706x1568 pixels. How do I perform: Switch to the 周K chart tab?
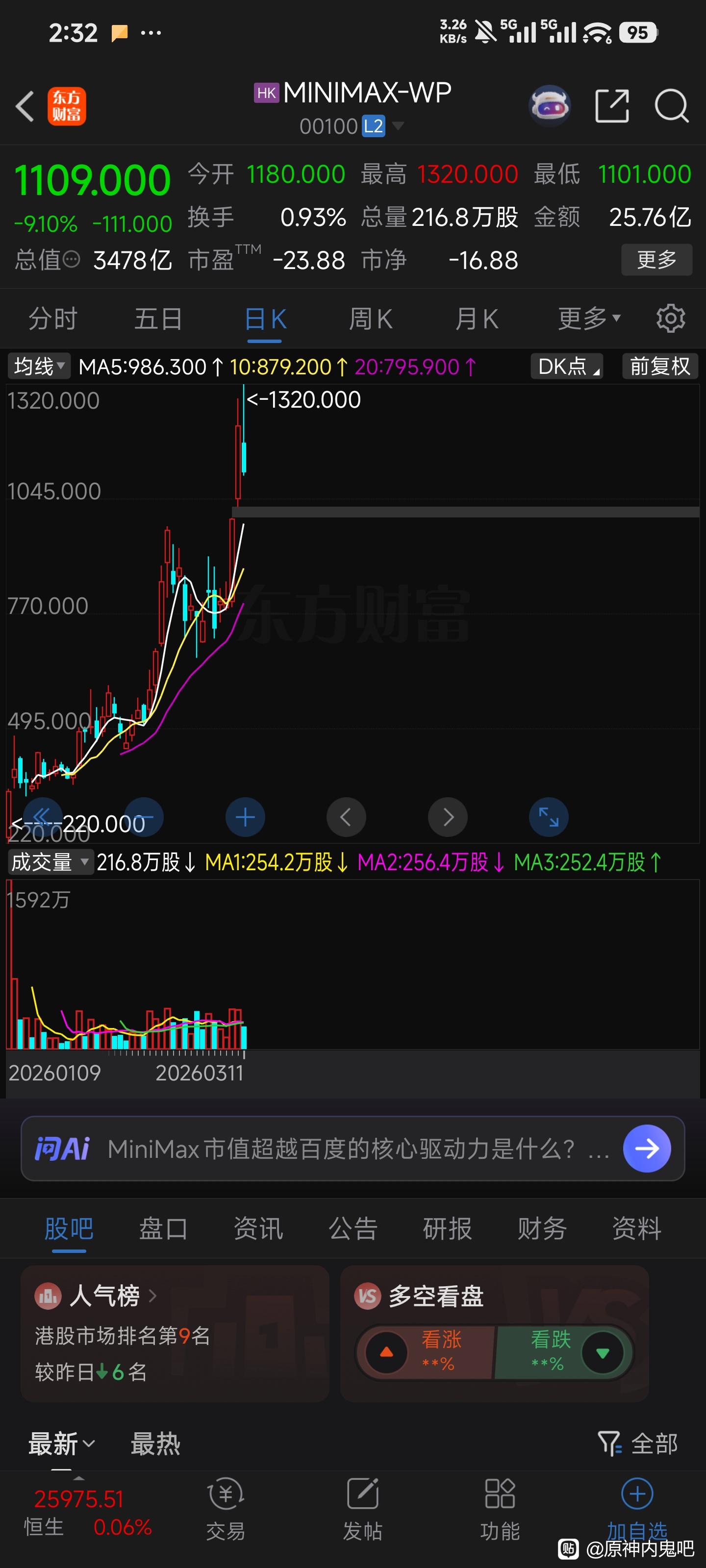370,319
